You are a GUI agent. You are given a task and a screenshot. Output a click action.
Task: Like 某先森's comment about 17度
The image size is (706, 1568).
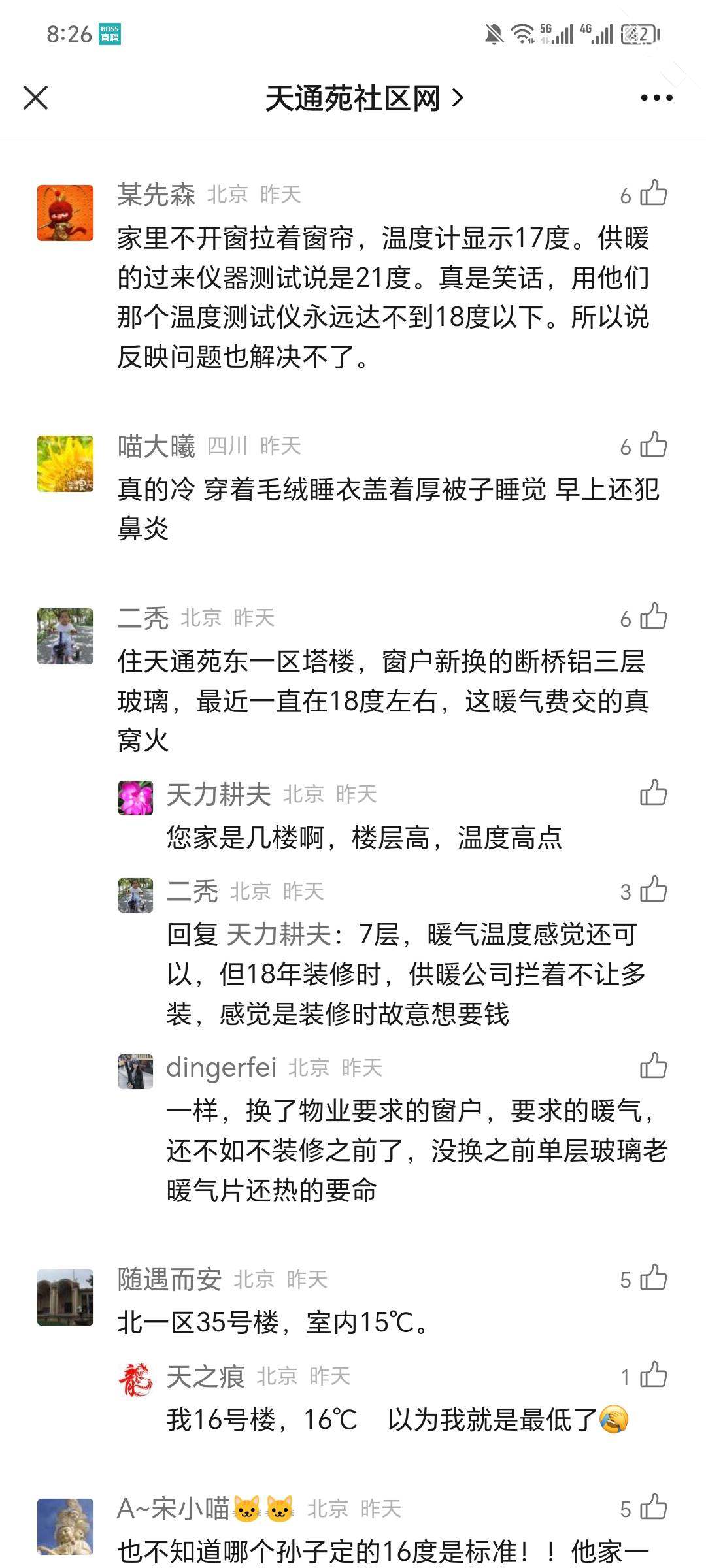[x=653, y=193]
